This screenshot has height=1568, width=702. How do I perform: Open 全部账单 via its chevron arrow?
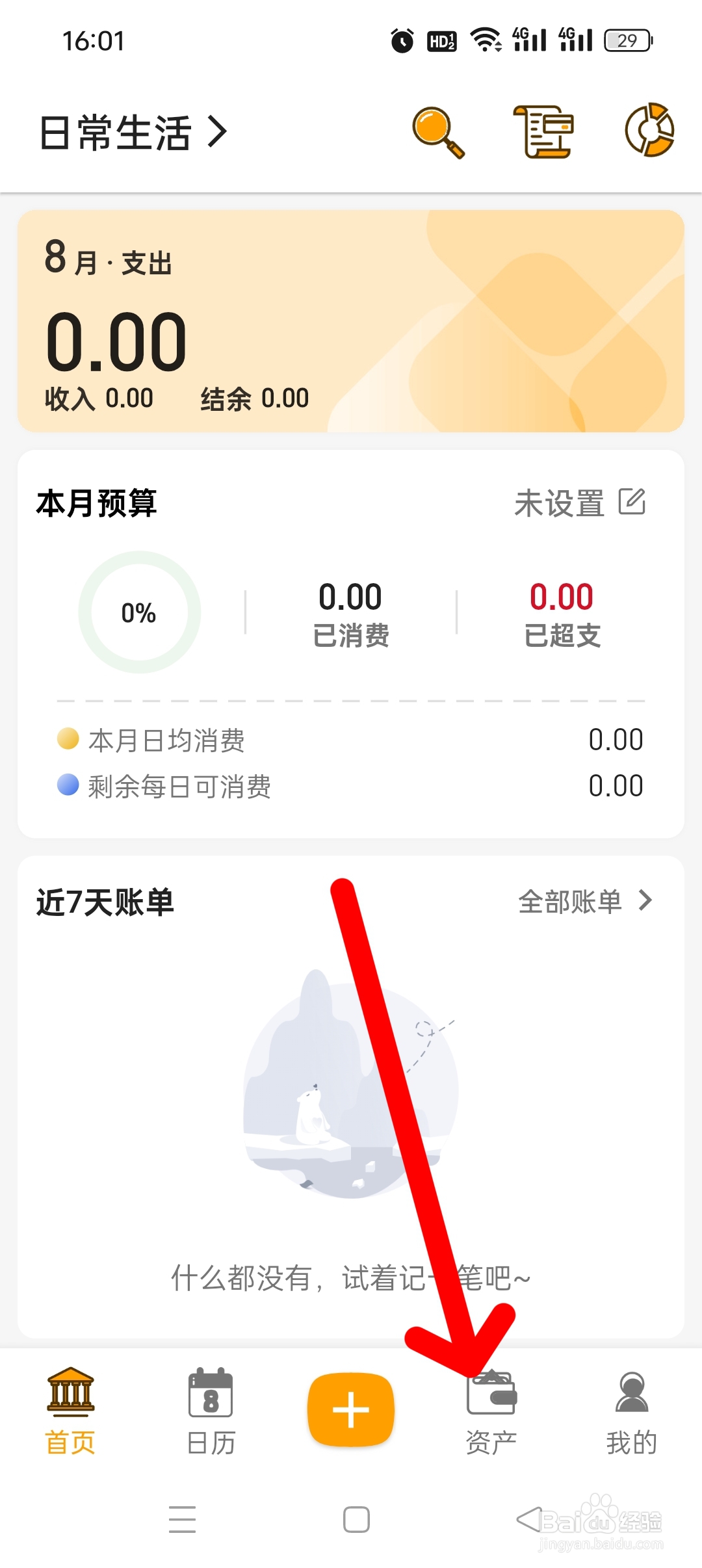(x=645, y=902)
